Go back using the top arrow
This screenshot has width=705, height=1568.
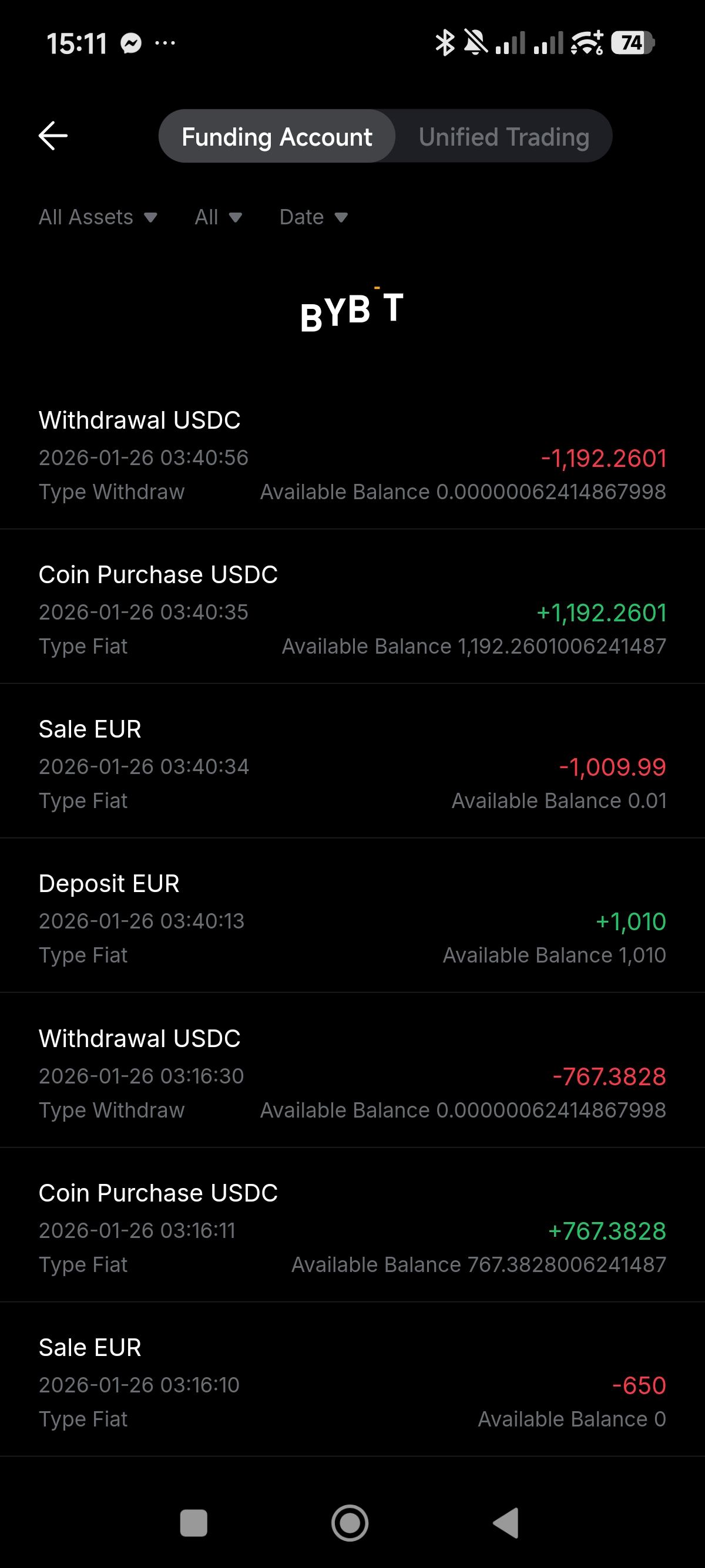pos(53,136)
